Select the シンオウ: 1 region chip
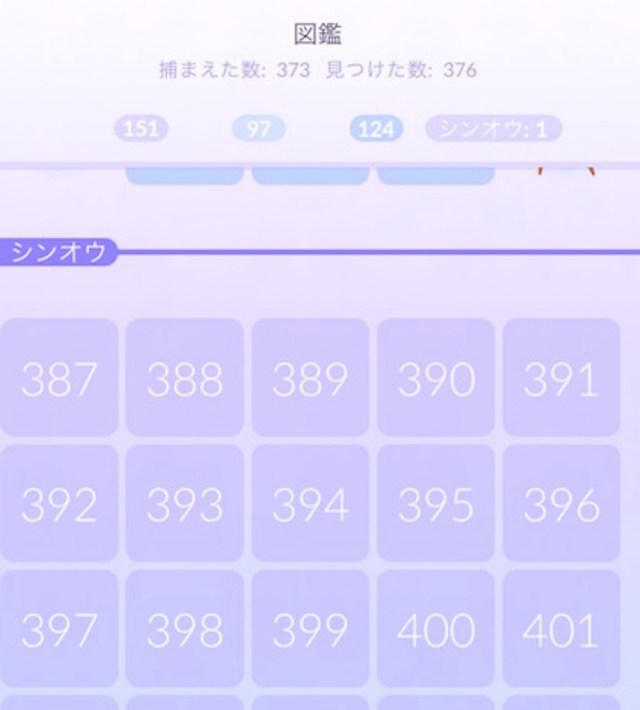Screen dimensions: 640x710 (x=494, y=129)
